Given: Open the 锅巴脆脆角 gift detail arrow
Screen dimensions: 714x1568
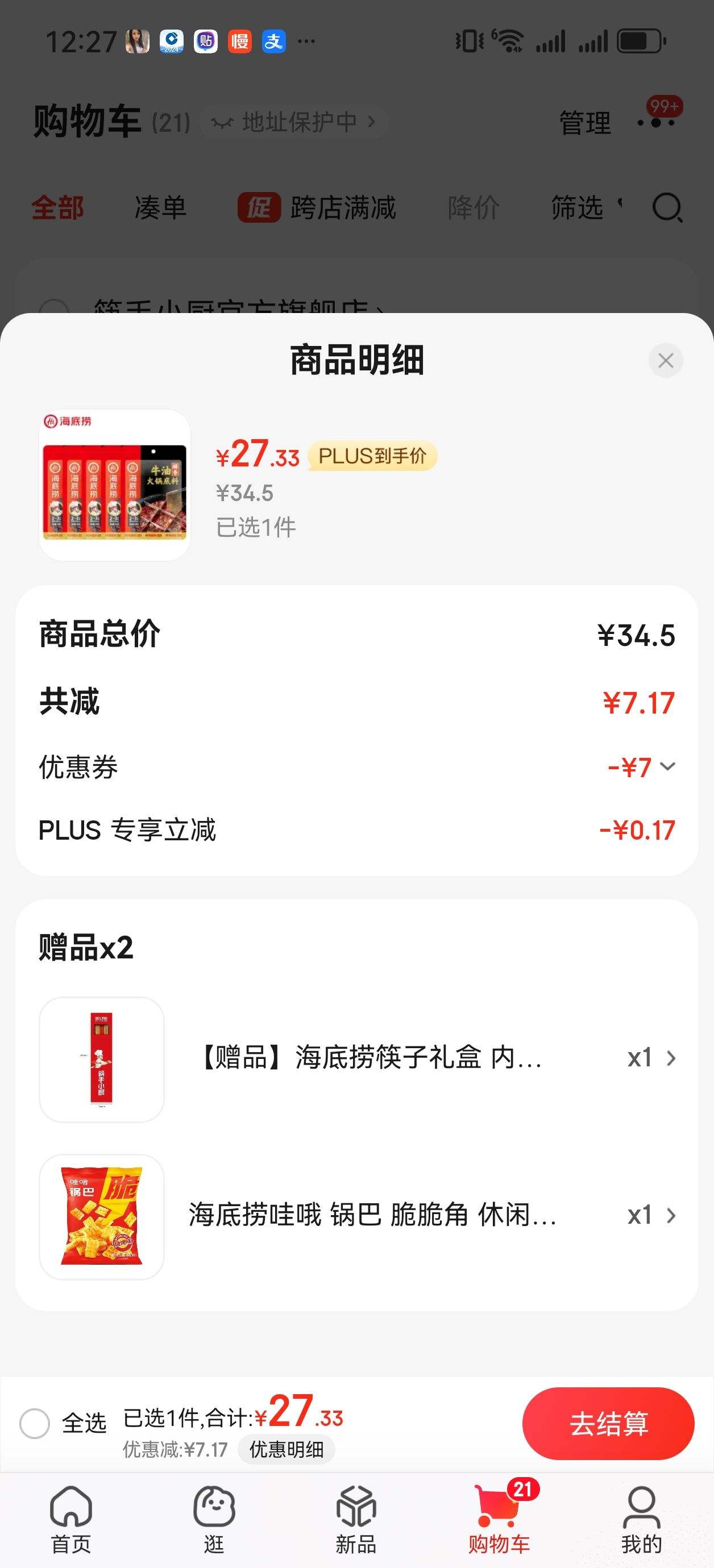Looking at the screenshot, I should tap(671, 1216).
